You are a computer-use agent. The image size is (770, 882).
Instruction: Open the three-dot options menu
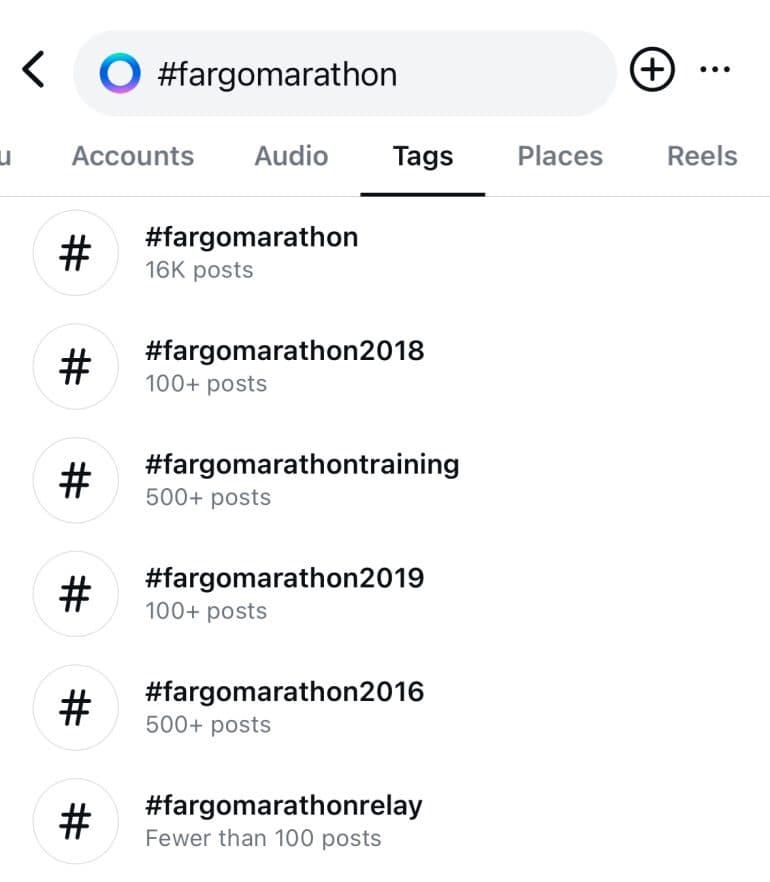[x=716, y=68]
